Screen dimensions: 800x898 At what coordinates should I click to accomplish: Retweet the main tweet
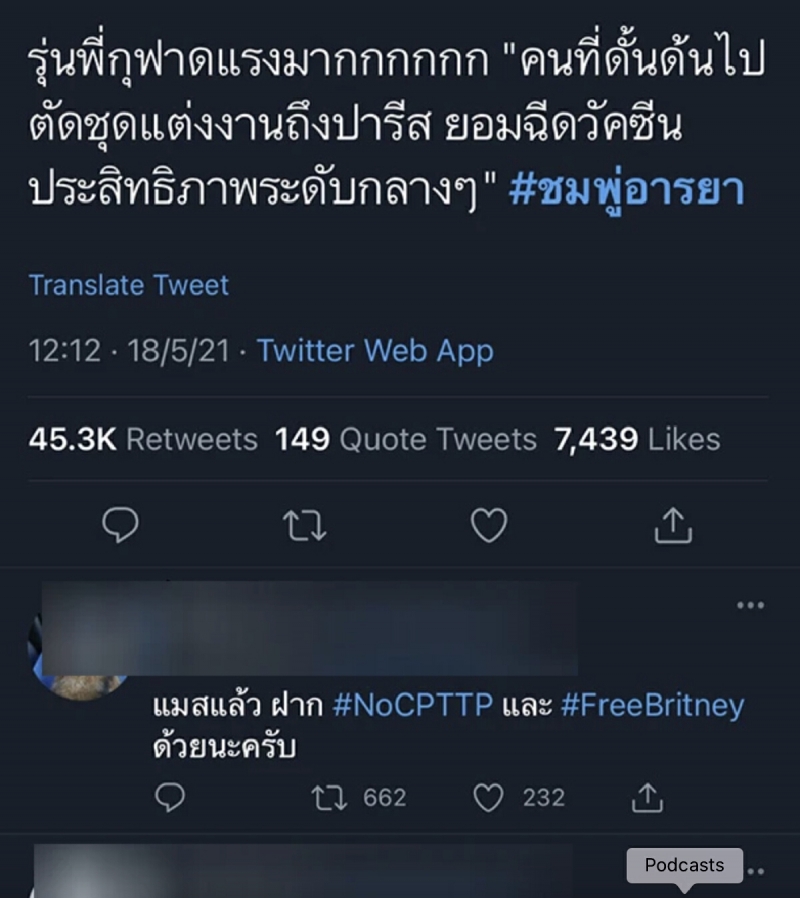pyautogui.click(x=305, y=525)
